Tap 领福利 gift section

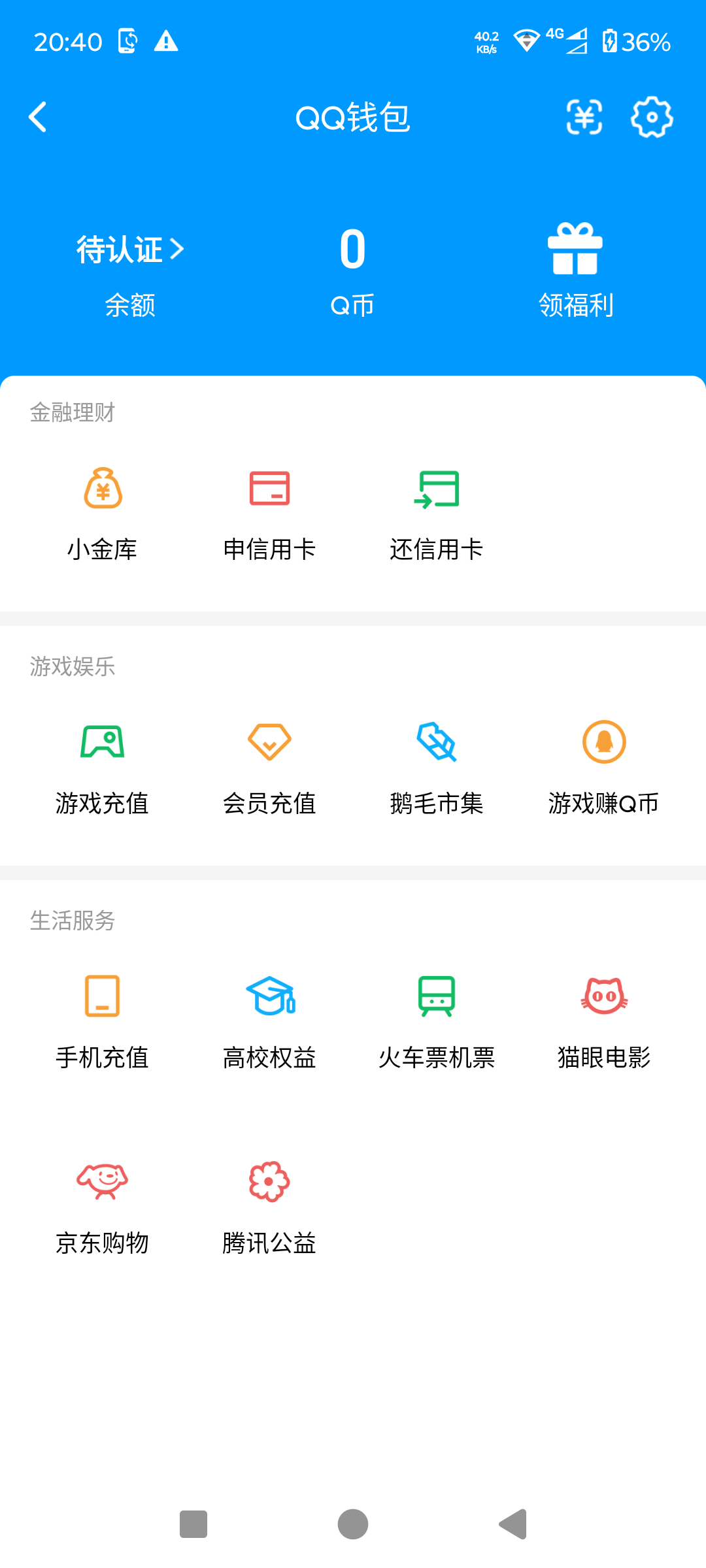(x=576, y=268)
